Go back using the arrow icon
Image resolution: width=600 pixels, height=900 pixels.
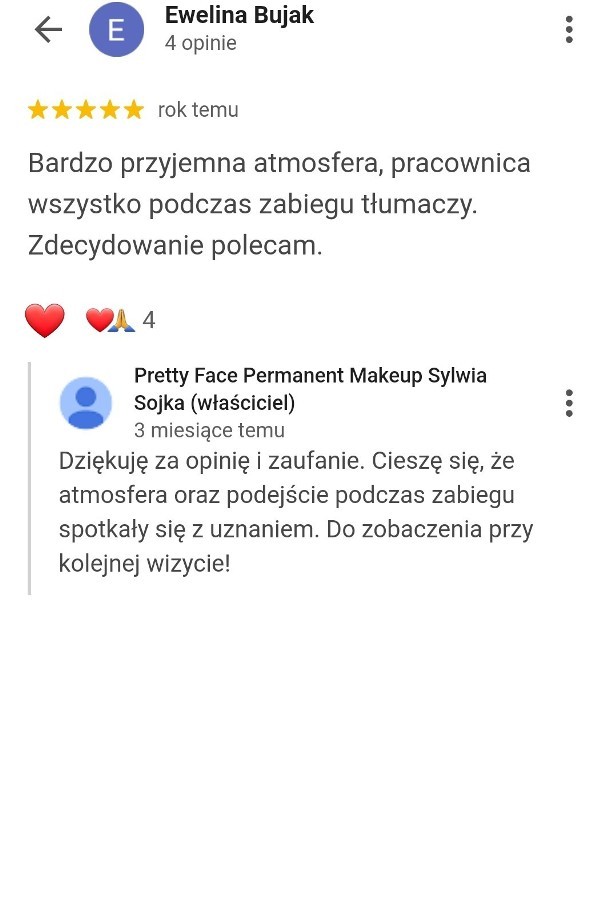coord(48,30)
